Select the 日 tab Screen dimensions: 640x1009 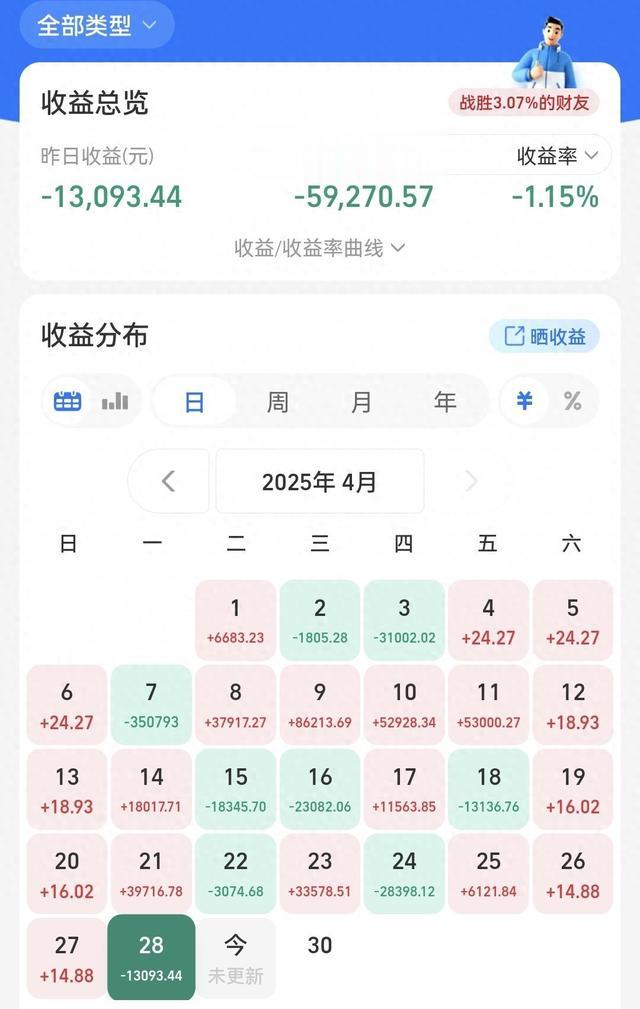coord(194,402)
